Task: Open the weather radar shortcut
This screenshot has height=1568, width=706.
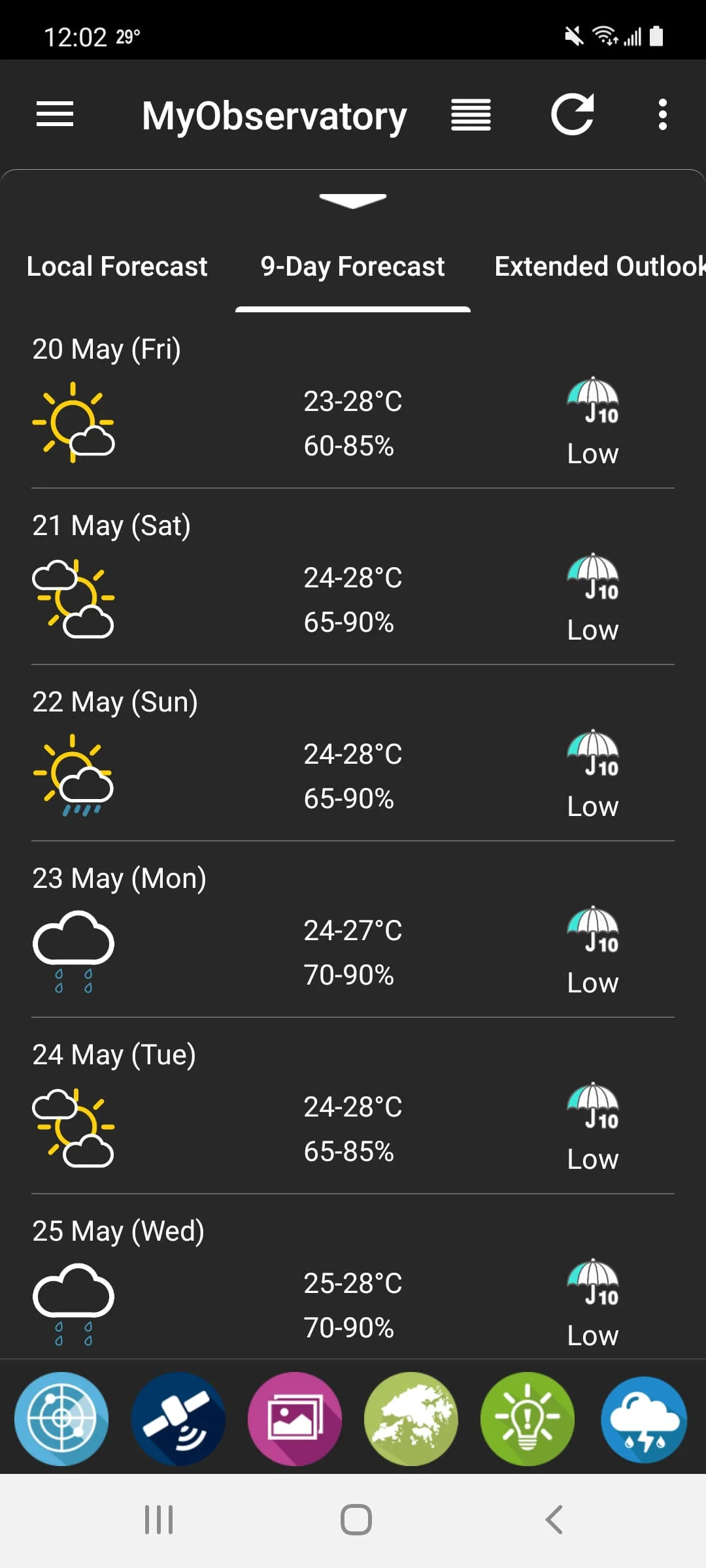Action: tap(62, 1418)
